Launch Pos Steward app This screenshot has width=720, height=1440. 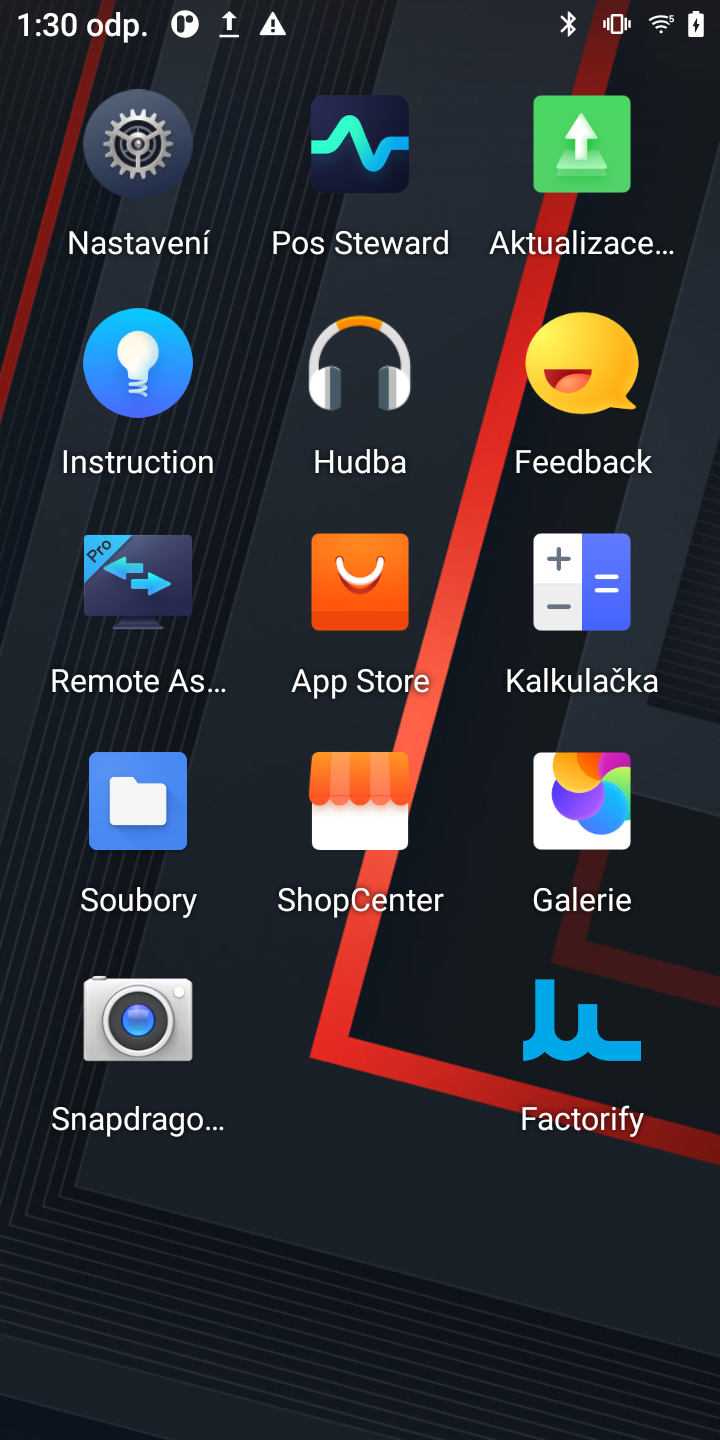[360, 146]
